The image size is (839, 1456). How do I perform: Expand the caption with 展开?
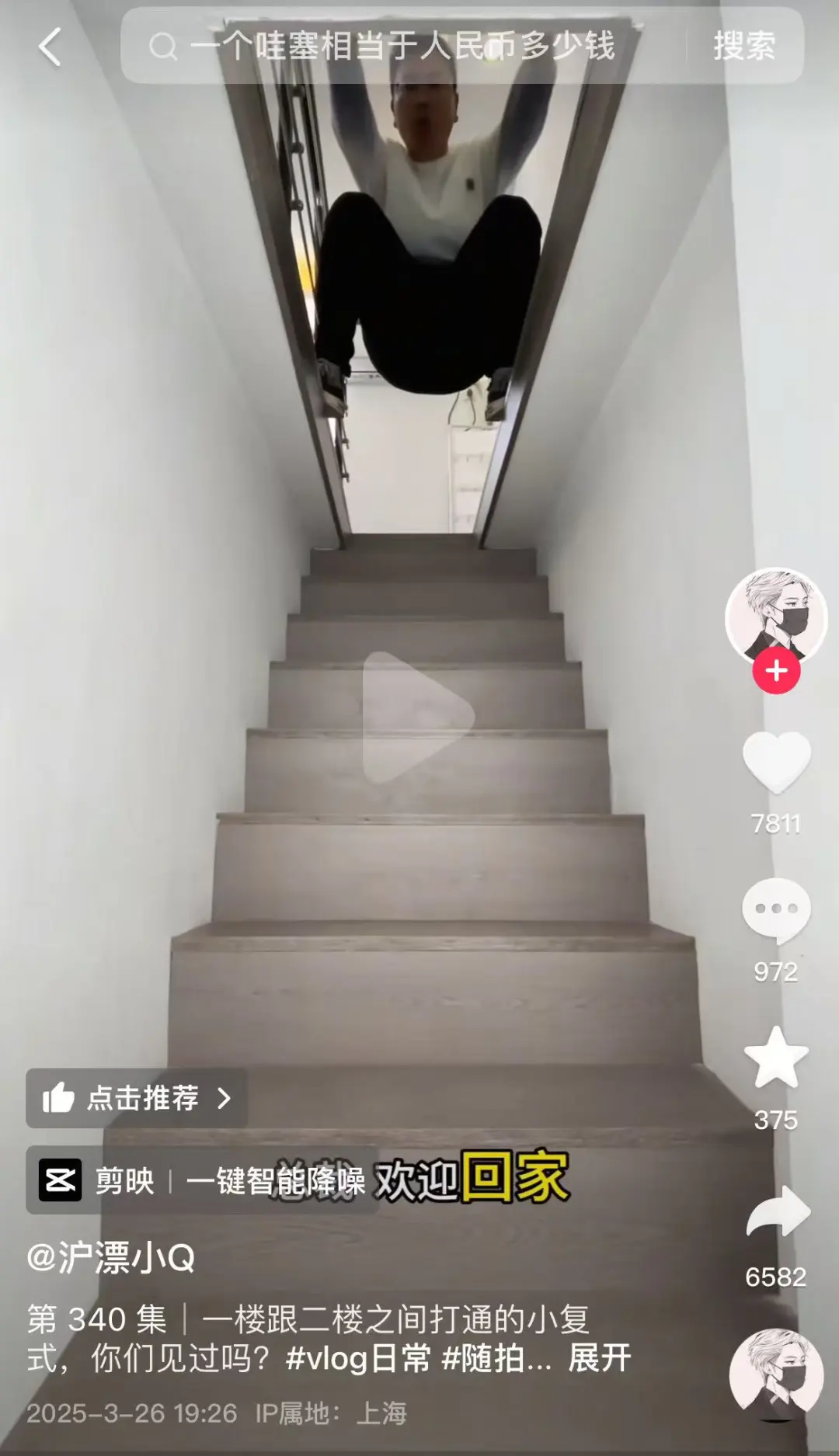599,1358
